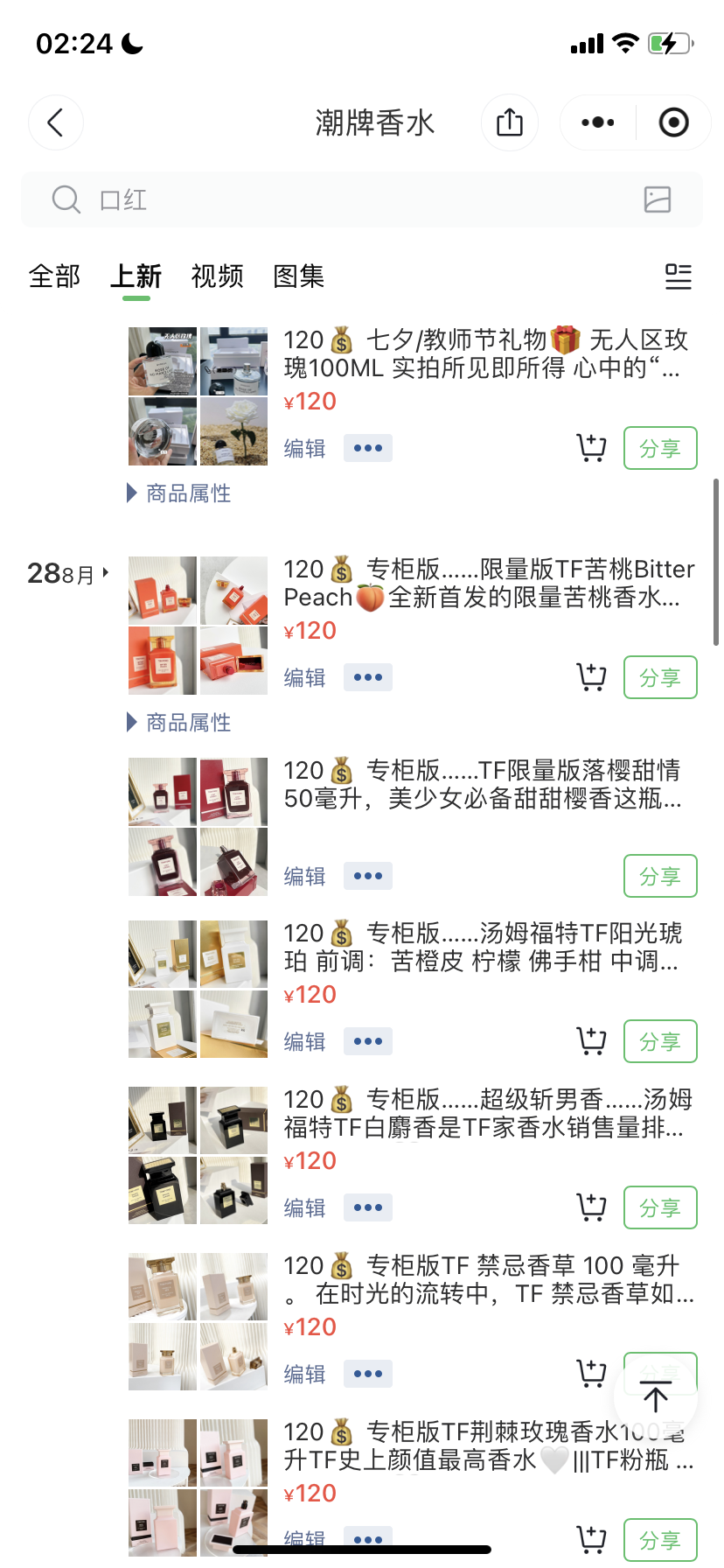Open the mini program three-dot menu

pyautogui.click(x=598, y=122)
